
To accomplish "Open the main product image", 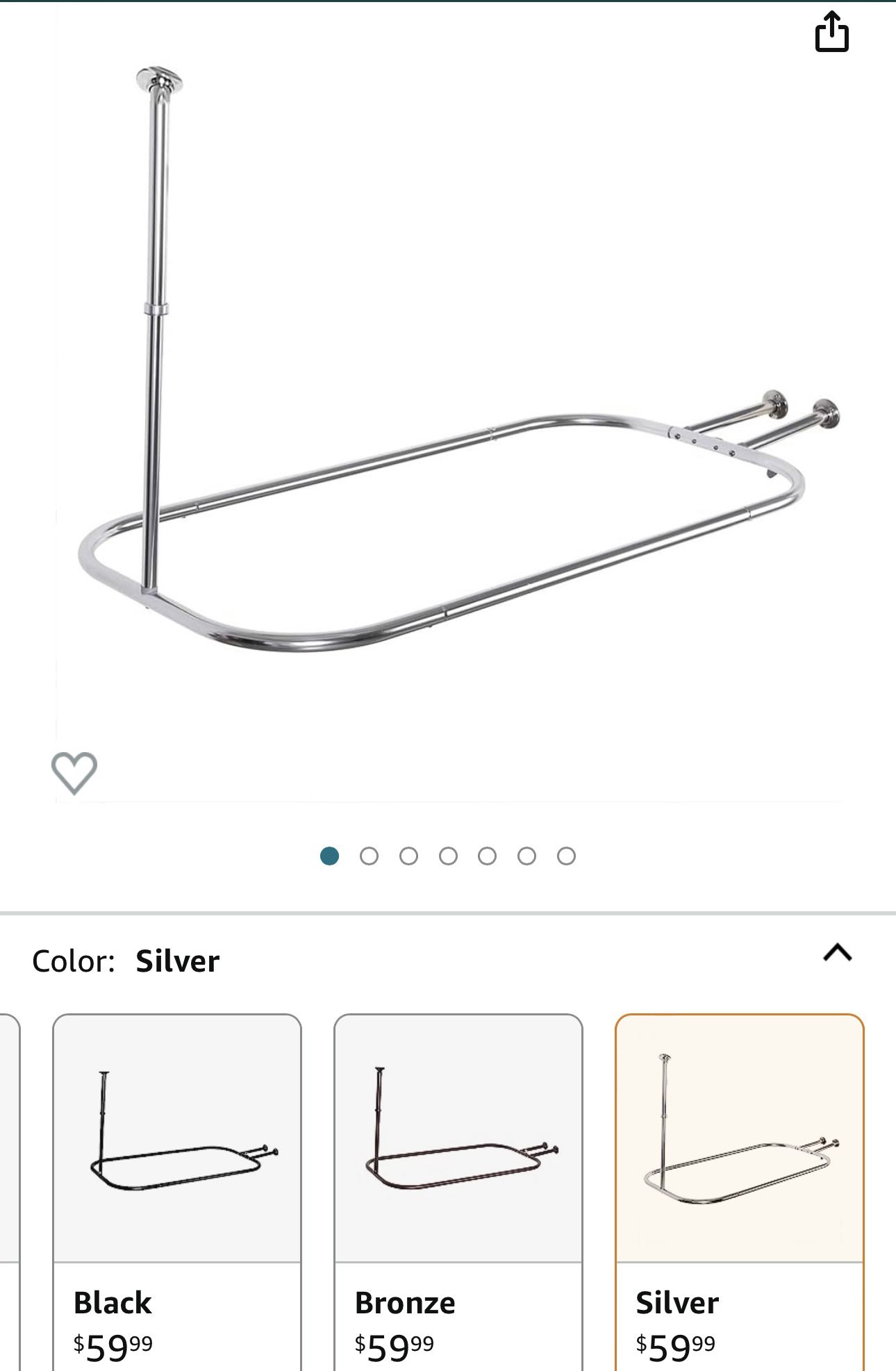I will pos(448,403).
